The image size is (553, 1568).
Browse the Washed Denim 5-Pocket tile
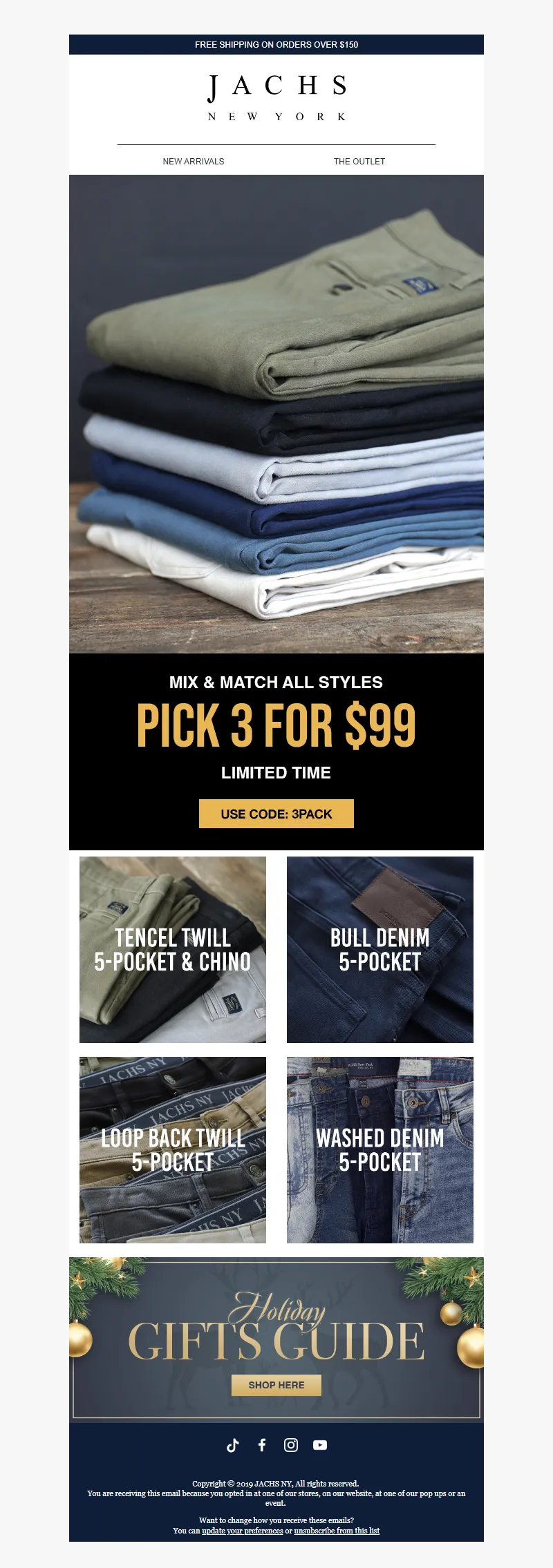(380, 1150)
